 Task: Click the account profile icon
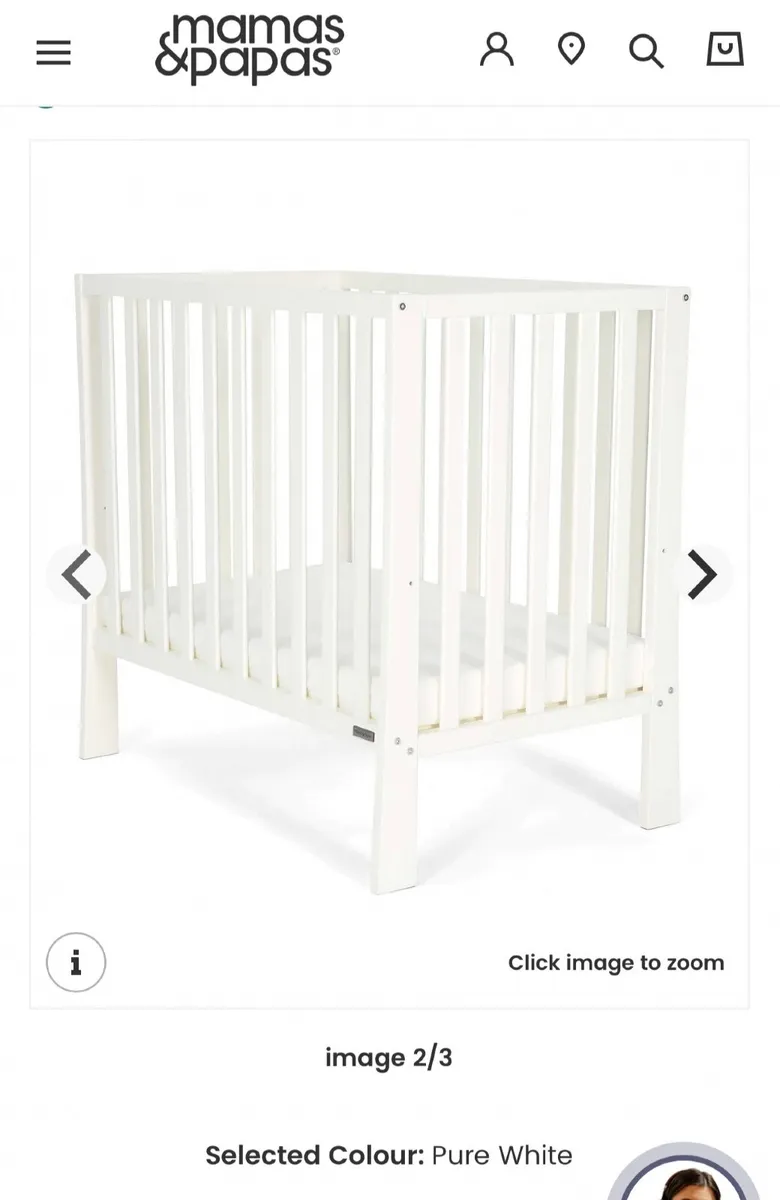[x=497, y=50]
